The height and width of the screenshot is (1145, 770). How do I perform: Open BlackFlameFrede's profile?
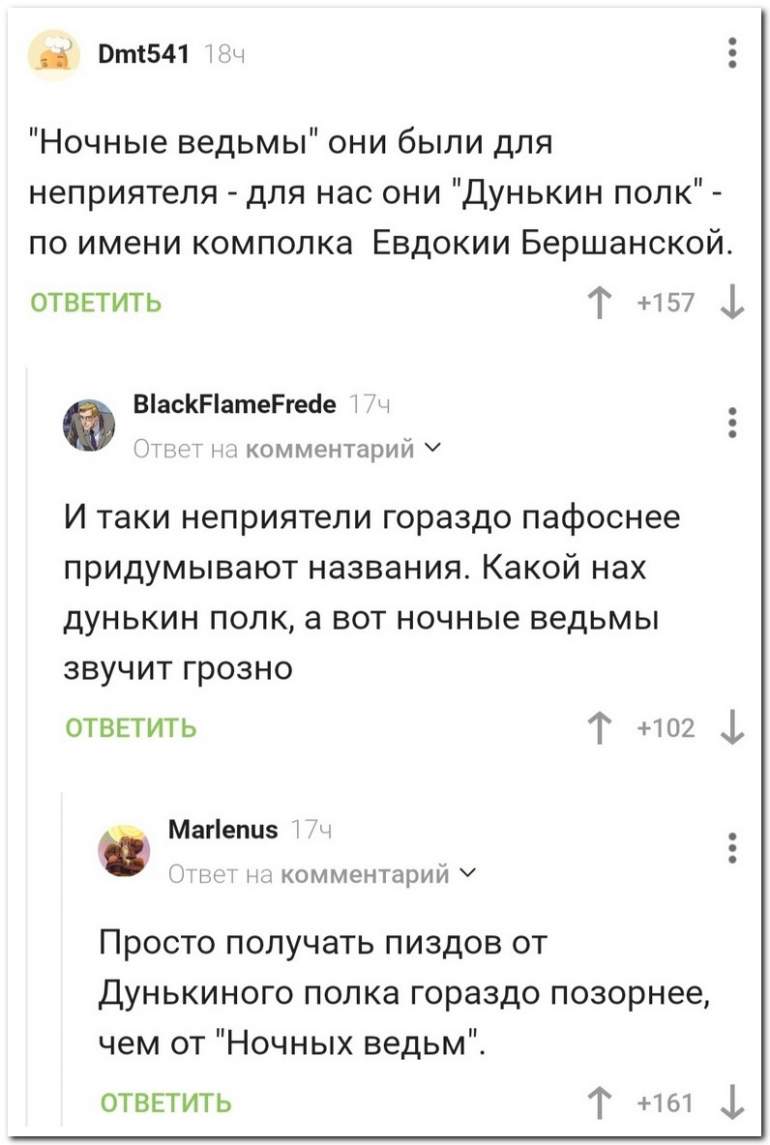pos(234,405)
